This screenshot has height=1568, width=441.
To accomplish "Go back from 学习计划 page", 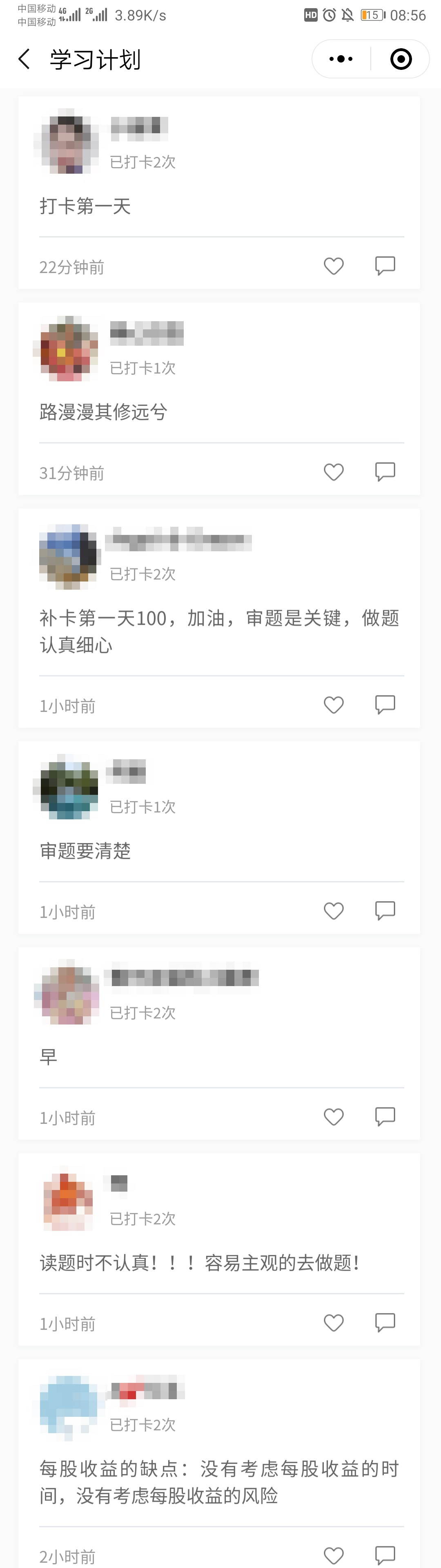I will point(24,59).
